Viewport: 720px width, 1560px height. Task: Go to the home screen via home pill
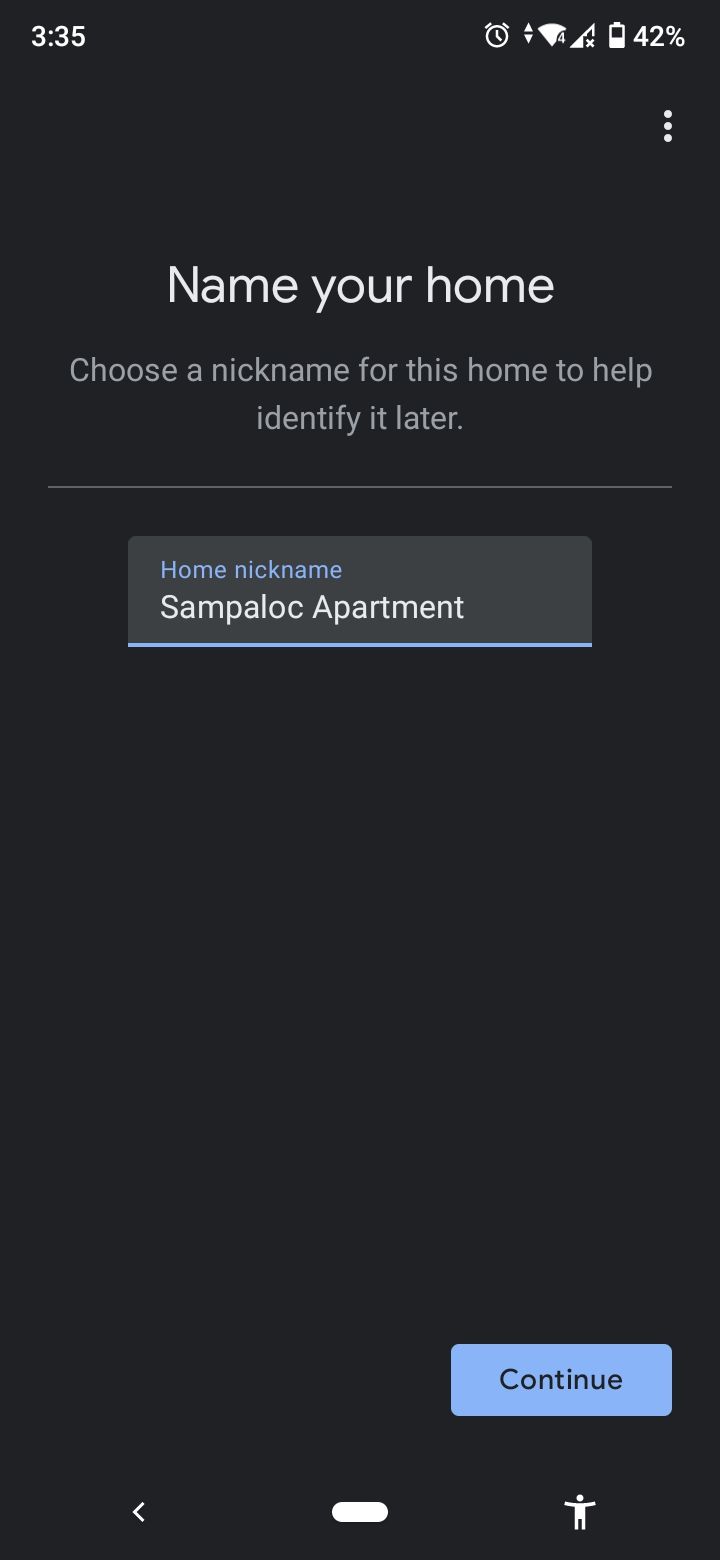[x=360, y=1512]
